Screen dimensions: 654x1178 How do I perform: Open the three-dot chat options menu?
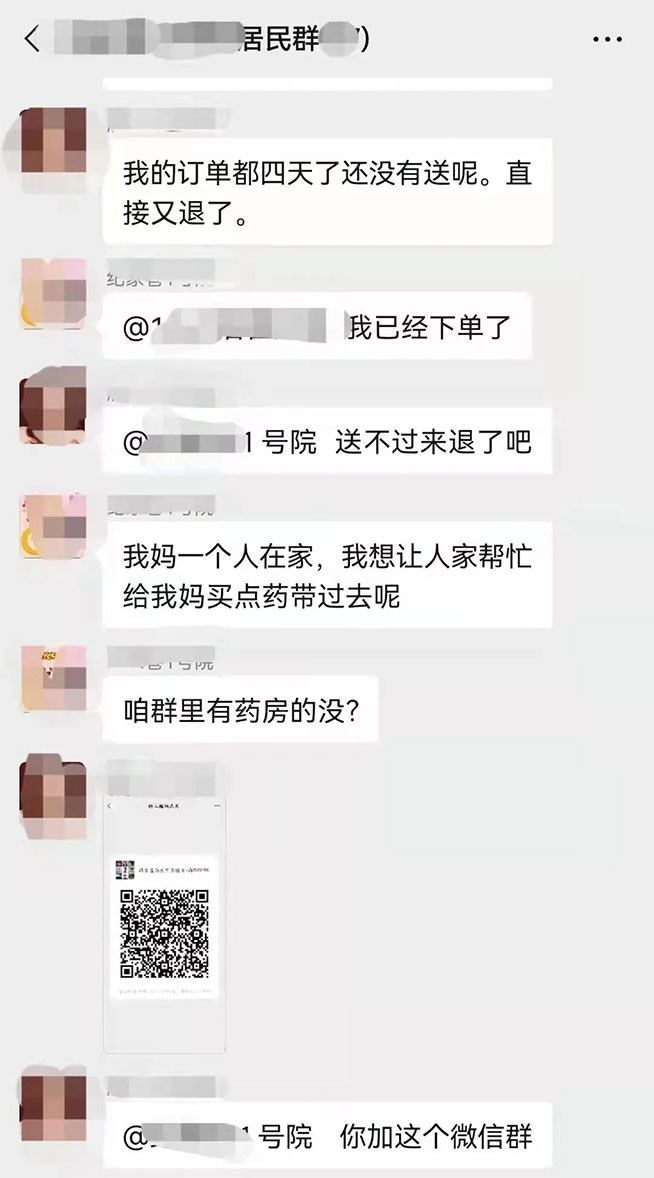pyautogui.click(x=607, y=40)
